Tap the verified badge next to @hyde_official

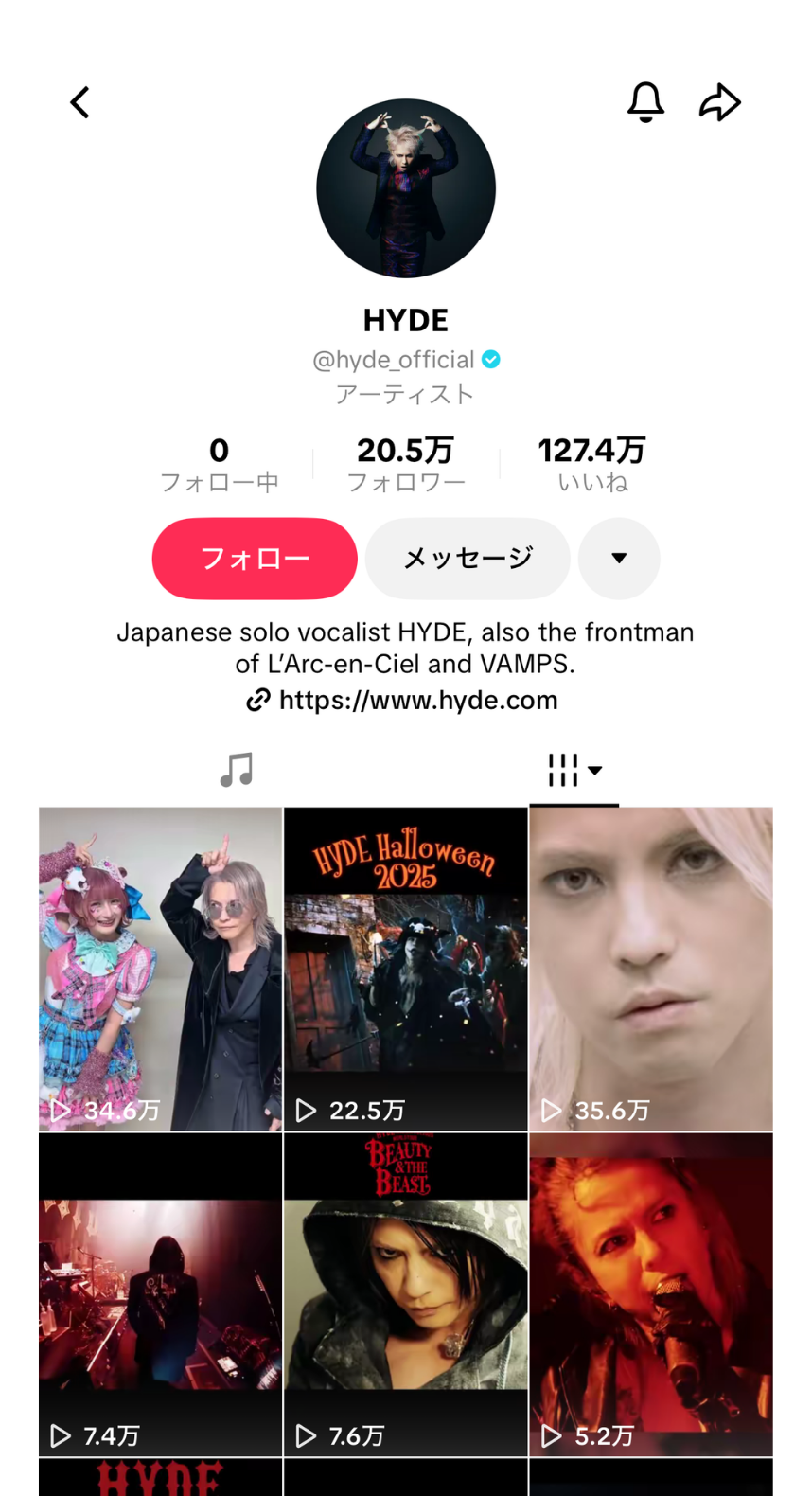(489, 360)
